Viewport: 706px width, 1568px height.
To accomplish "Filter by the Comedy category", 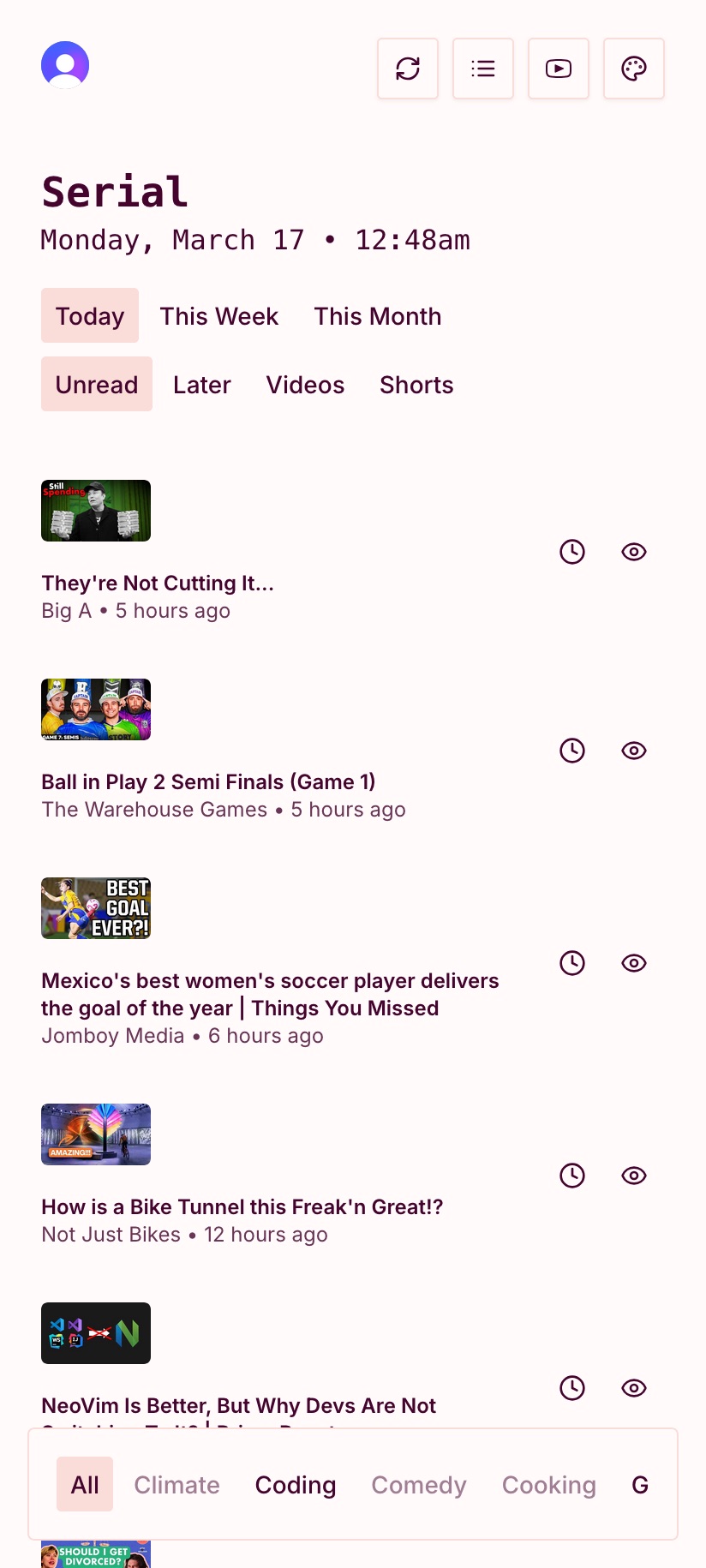I will pos(419,1485).
